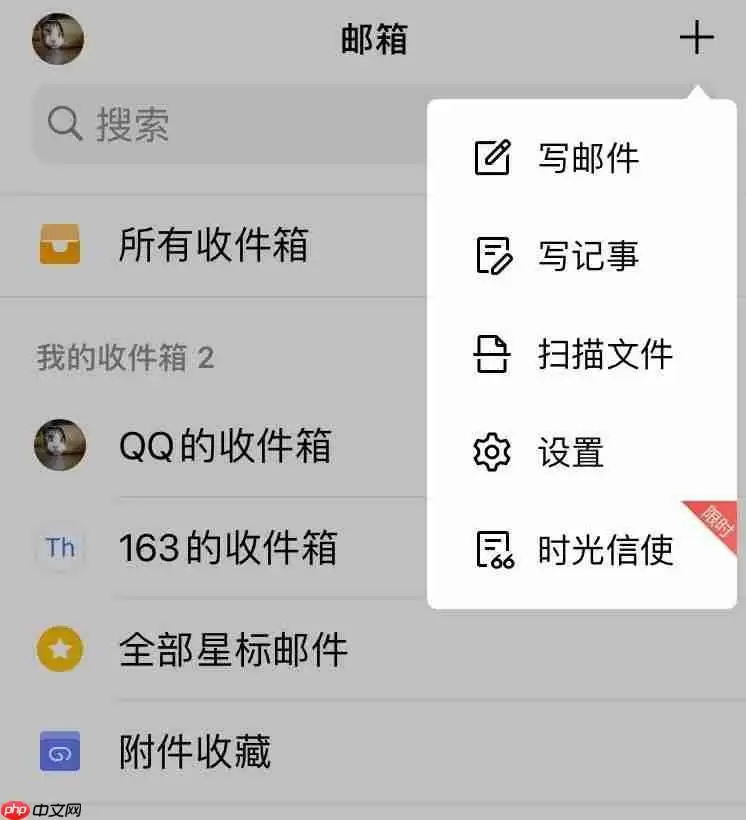
Task: Open the 设置 settings menu item
Action: 575,453
